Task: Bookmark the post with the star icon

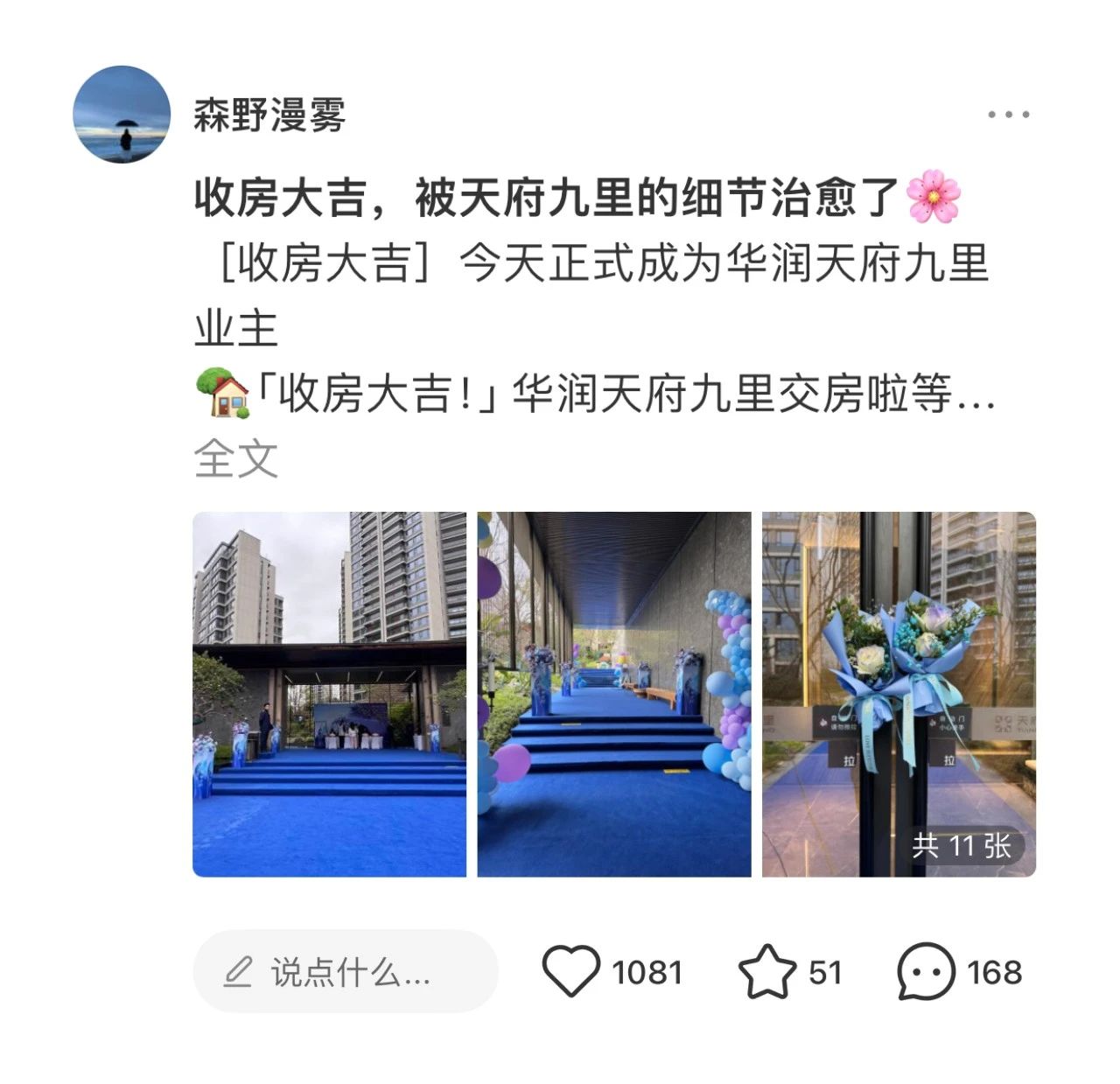Action: 766,971
